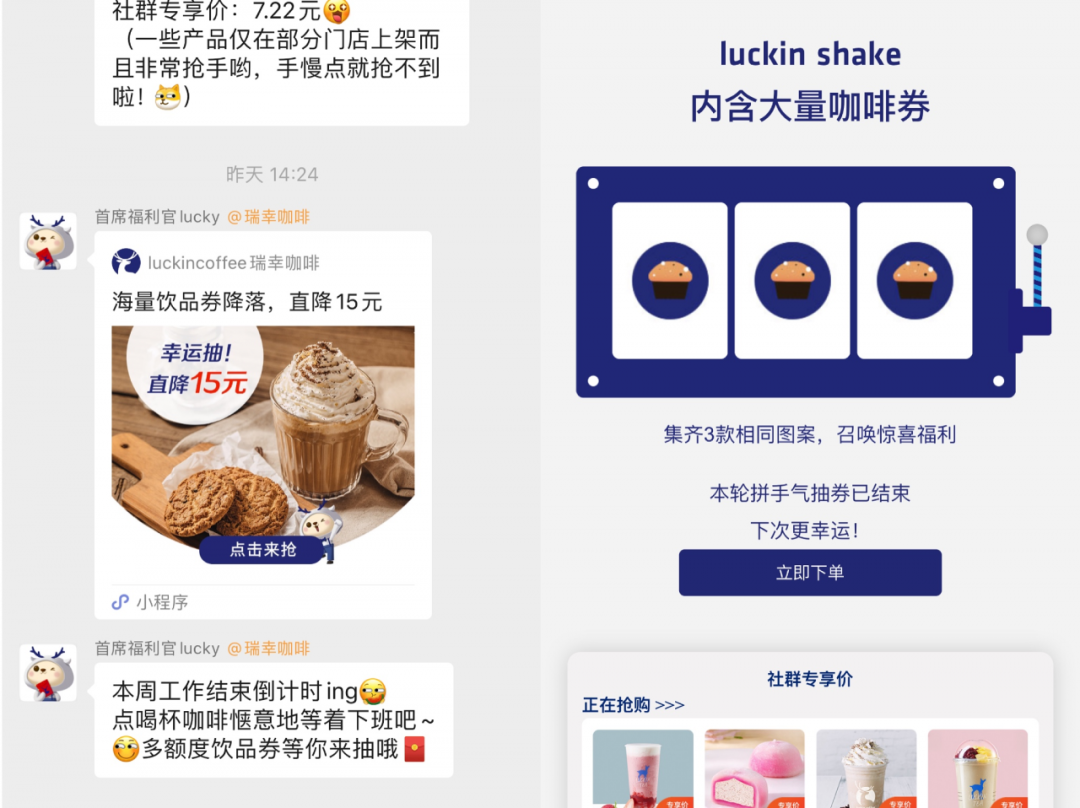Open the pink strawberry drink product card
1080x808 pixels.
pyautogui.click(x=643, y=768)
